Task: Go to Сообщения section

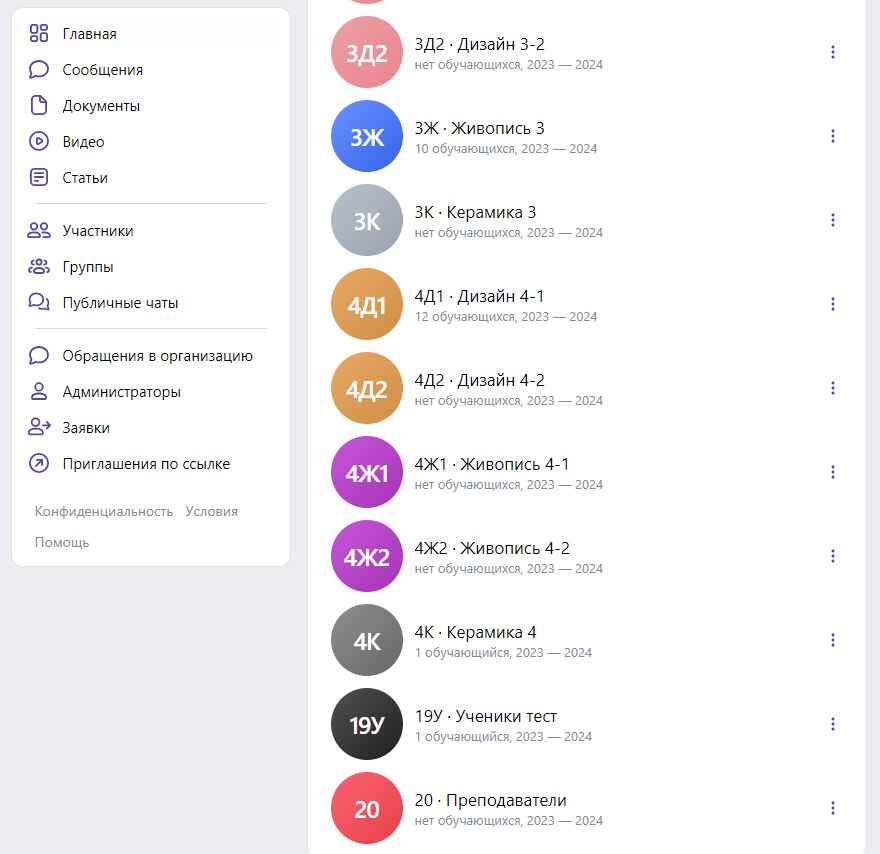Action: (x=102, y=70)
